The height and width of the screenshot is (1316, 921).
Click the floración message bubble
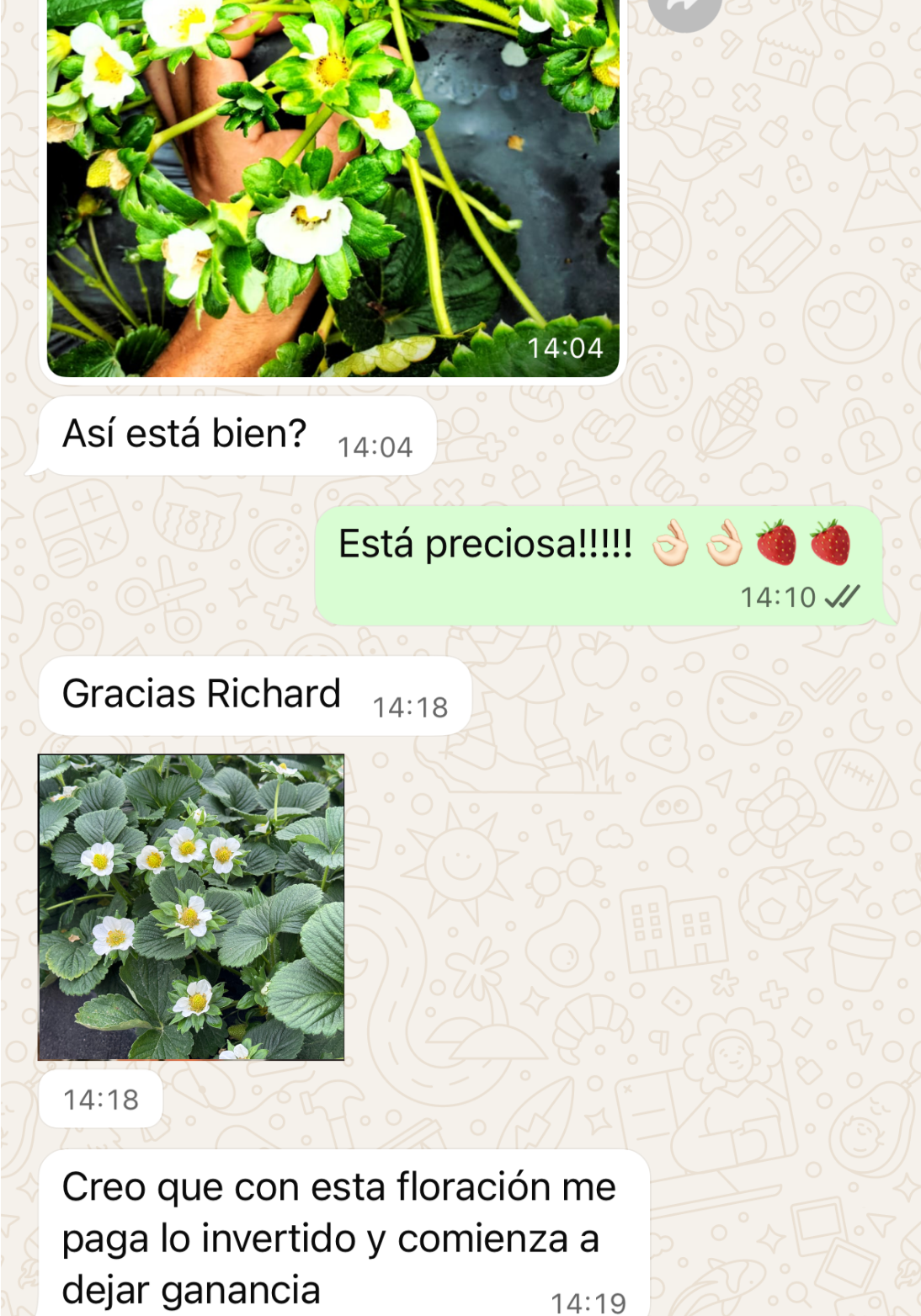337,1238
